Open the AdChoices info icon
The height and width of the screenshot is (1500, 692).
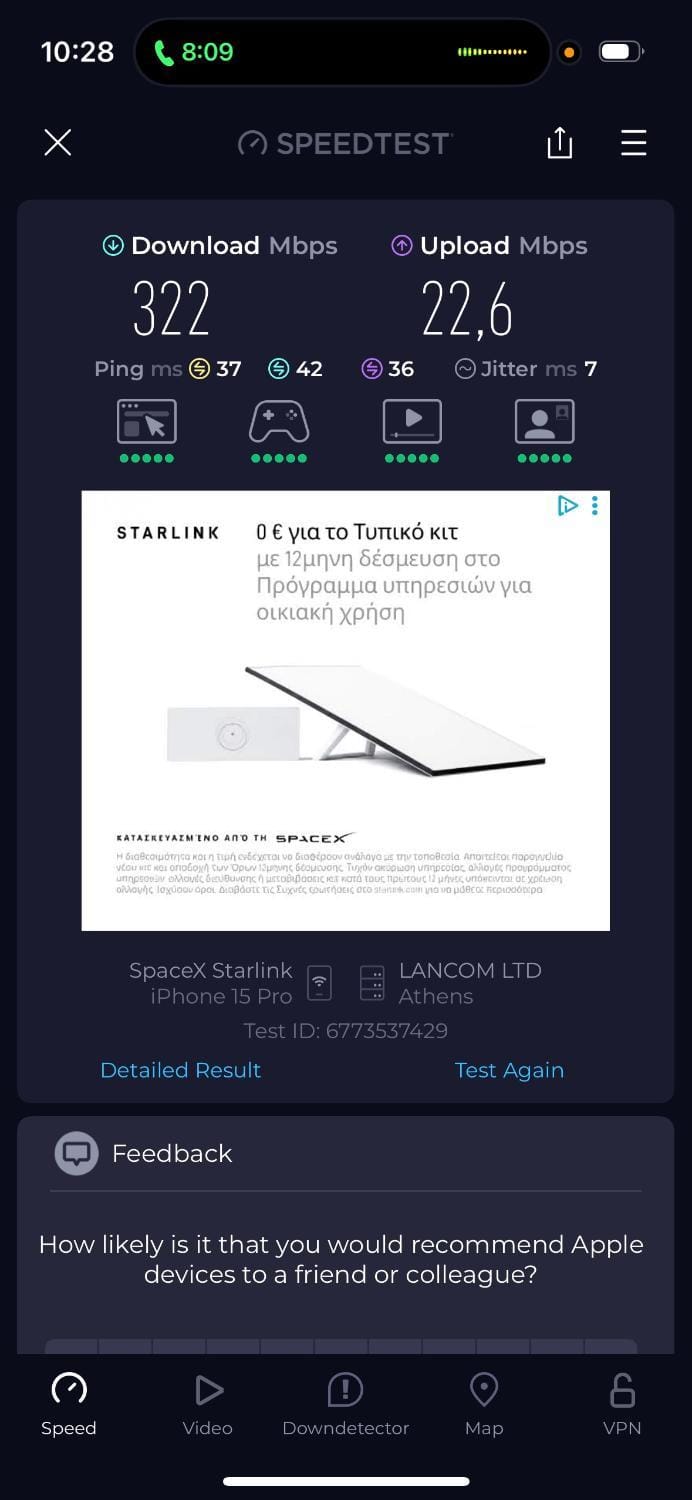[567, 506]
